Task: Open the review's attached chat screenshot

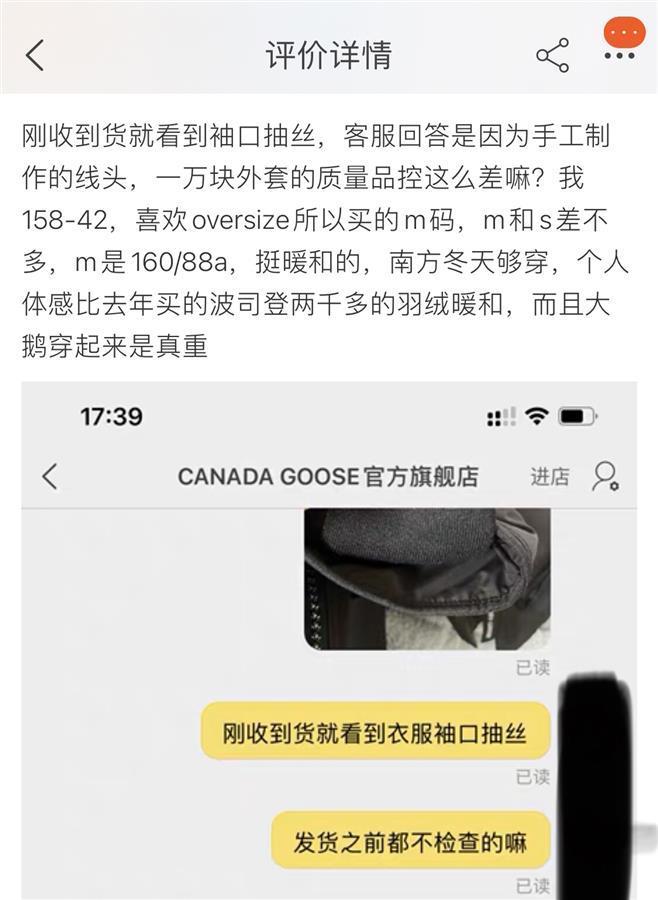Action: [329, 640]
